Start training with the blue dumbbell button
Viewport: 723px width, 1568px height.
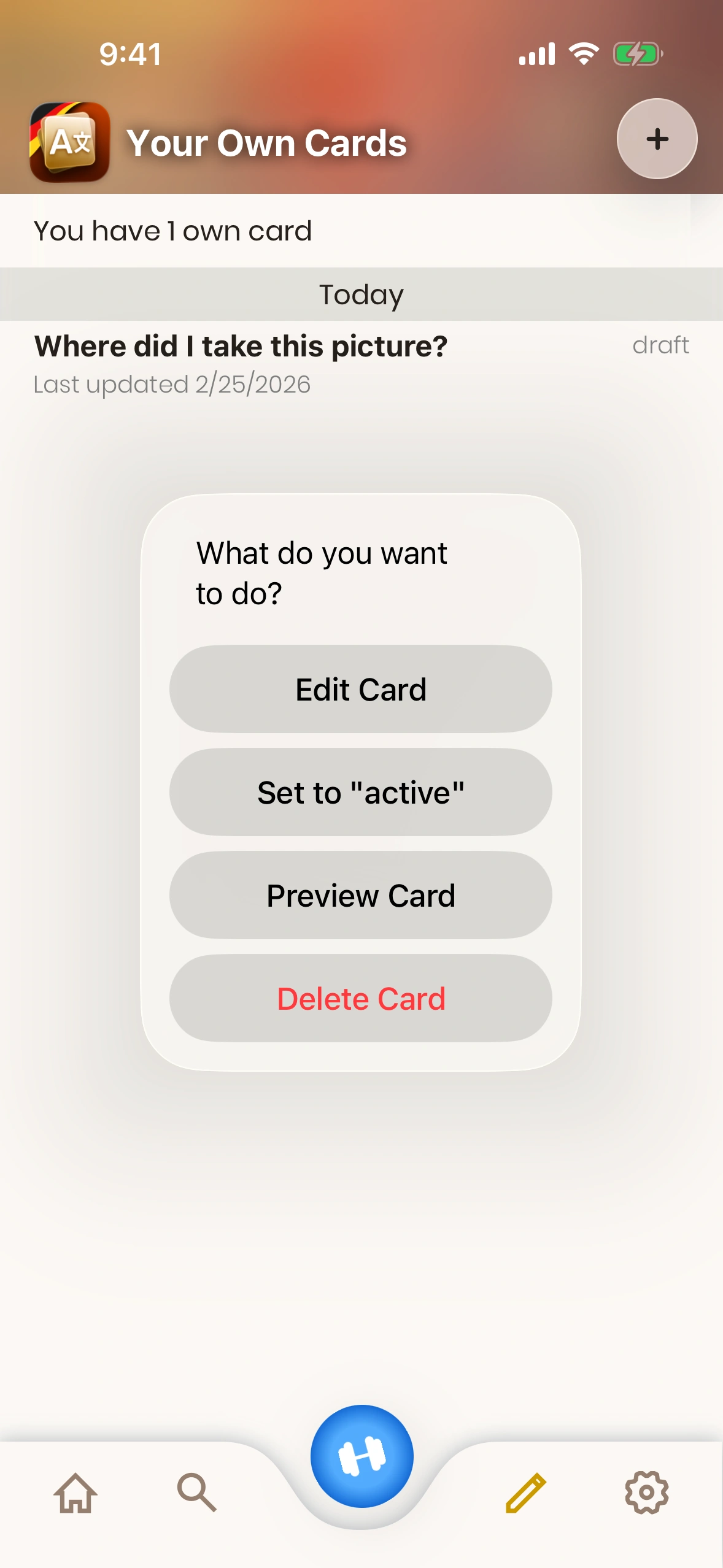(362, 1456)
